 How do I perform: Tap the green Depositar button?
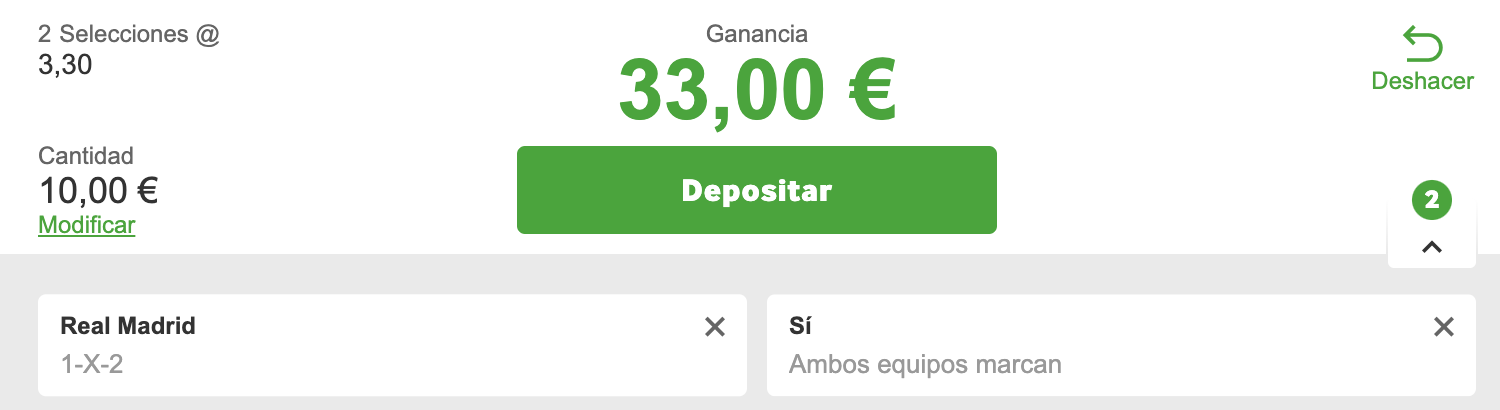pos(756,190)
